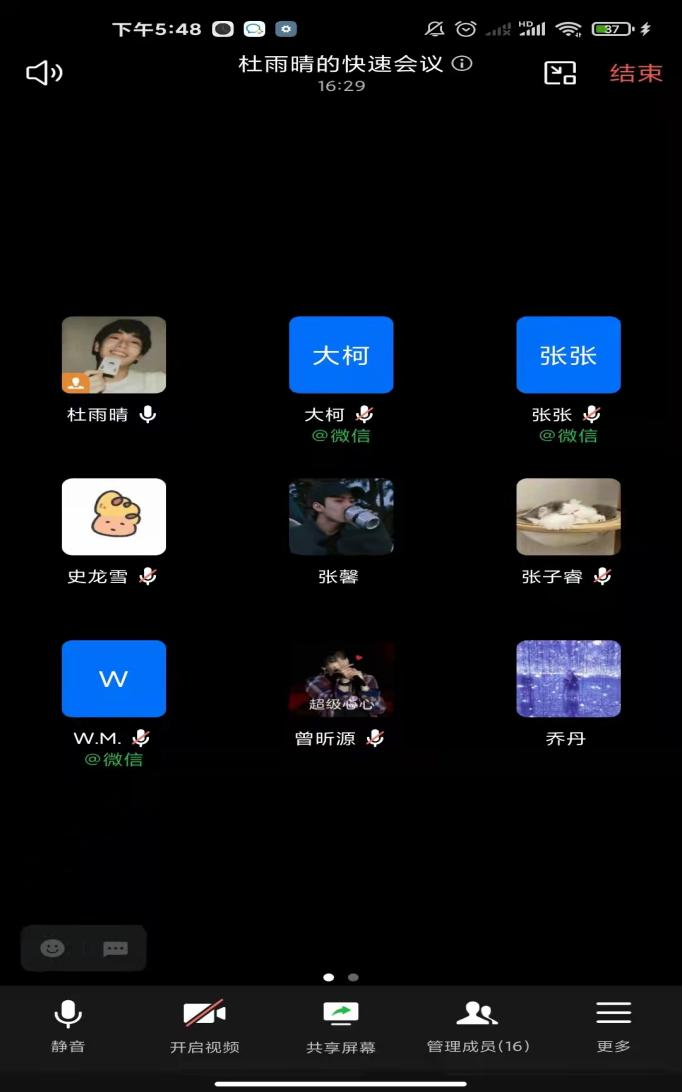Open the 更多 menu
Viewport: 682px width, 1092px height.
tap(613, 1025)
